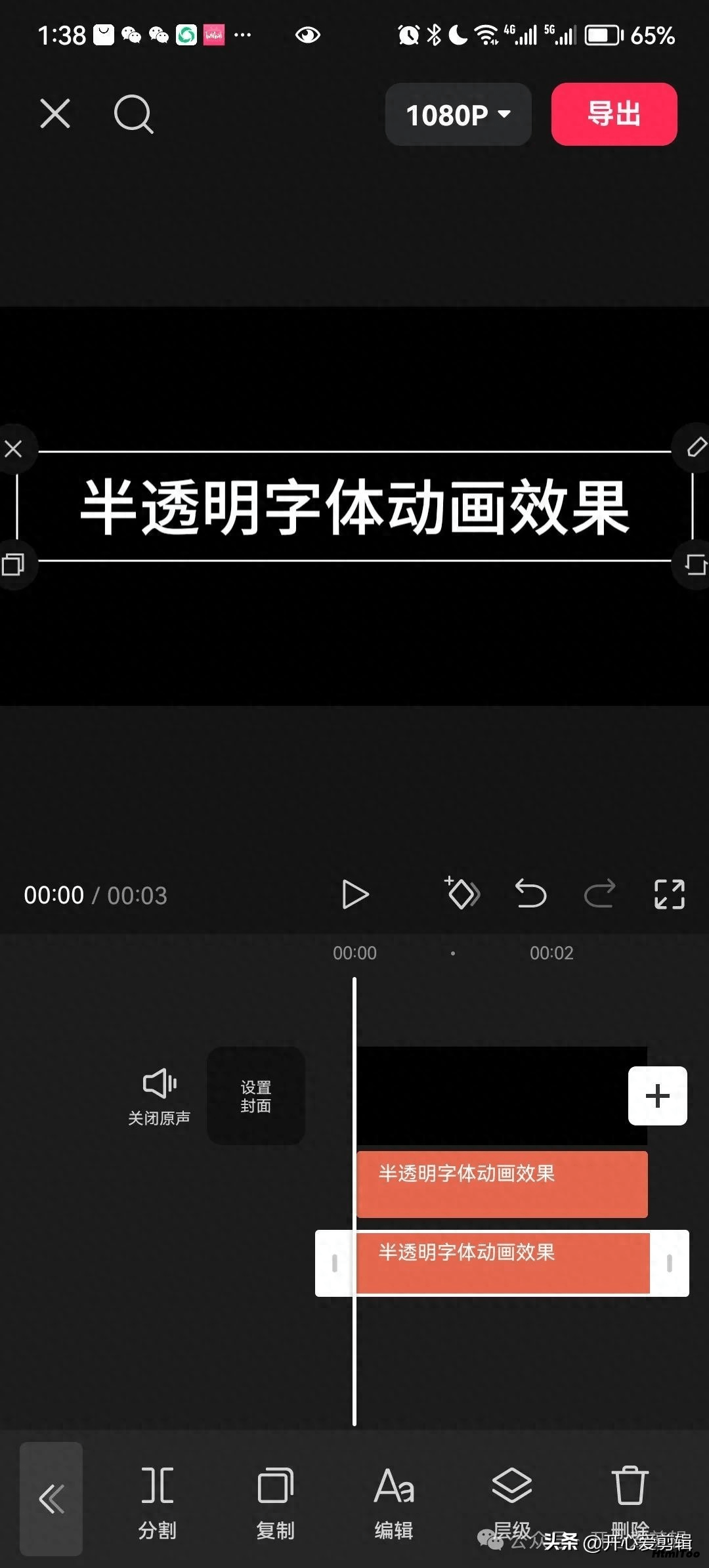Close the video editor
709x1568 pixels.
tap(55, 114)
